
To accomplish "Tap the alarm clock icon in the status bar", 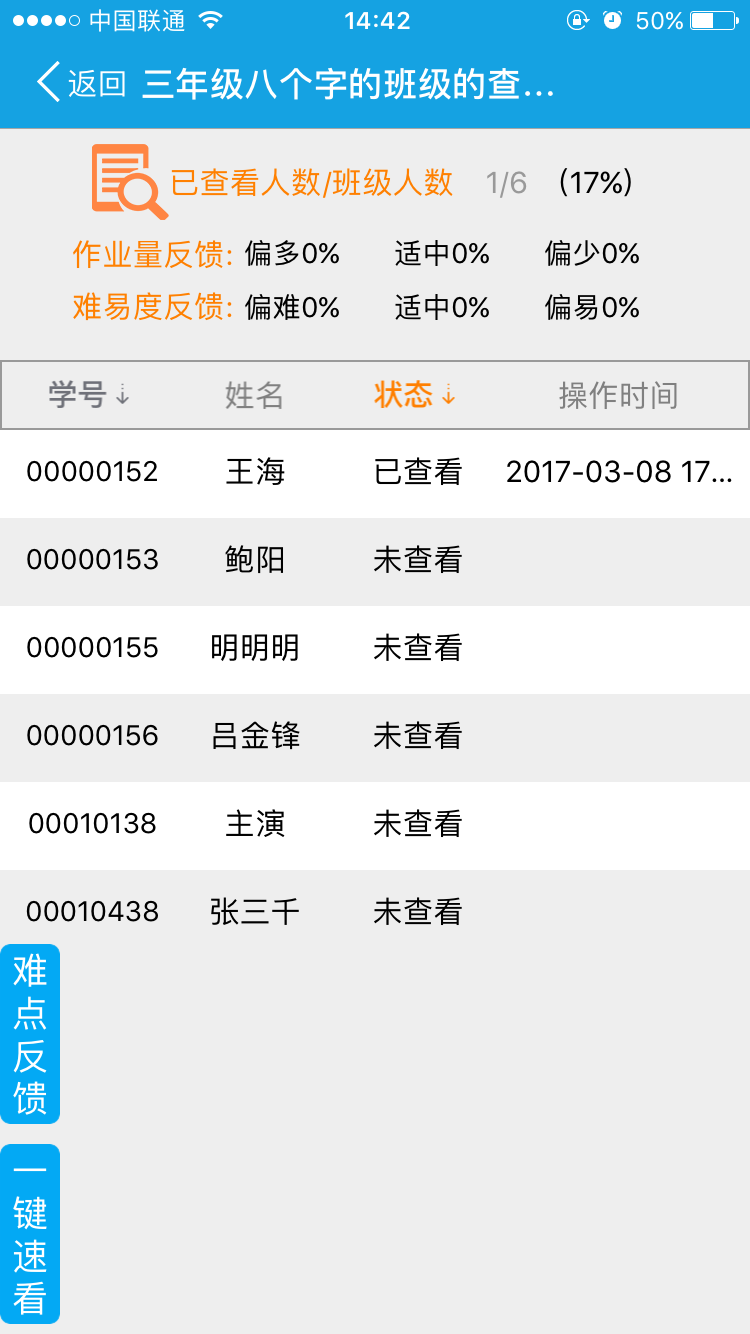I will click(612, 19).
